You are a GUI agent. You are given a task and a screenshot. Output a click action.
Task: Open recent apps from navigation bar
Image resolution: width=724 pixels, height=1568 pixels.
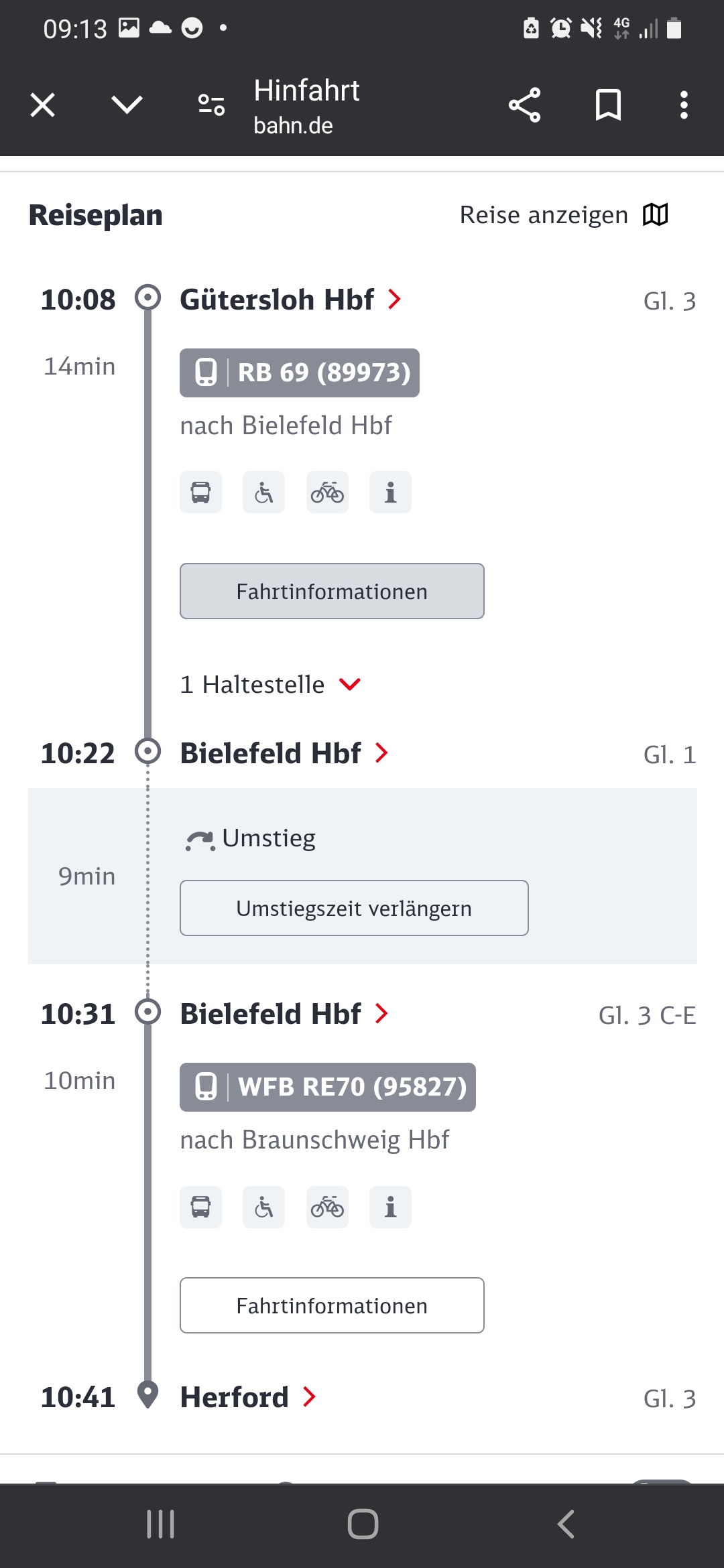point(161,1524)
